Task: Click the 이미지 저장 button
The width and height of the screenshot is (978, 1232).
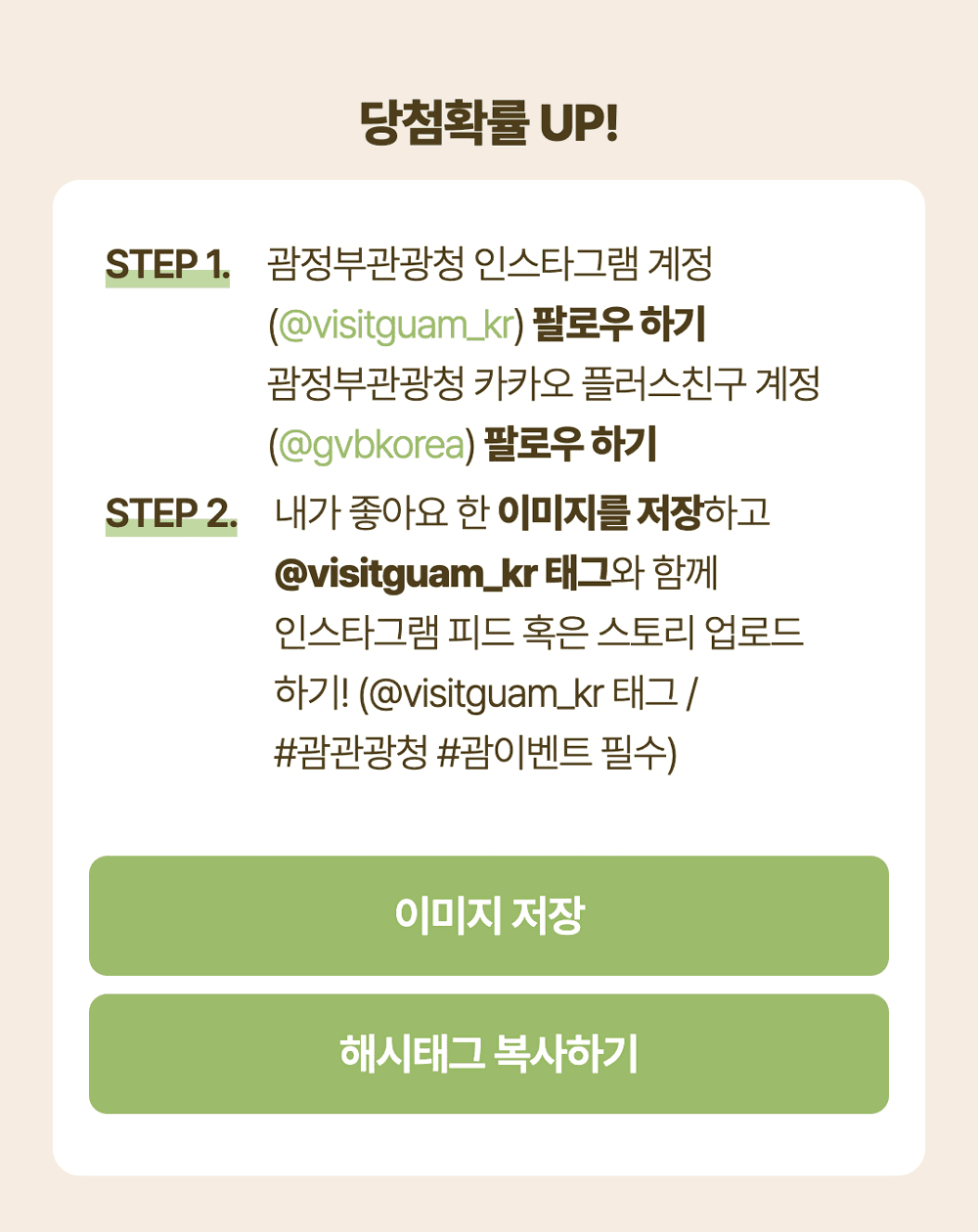Action: click(489, 916)
